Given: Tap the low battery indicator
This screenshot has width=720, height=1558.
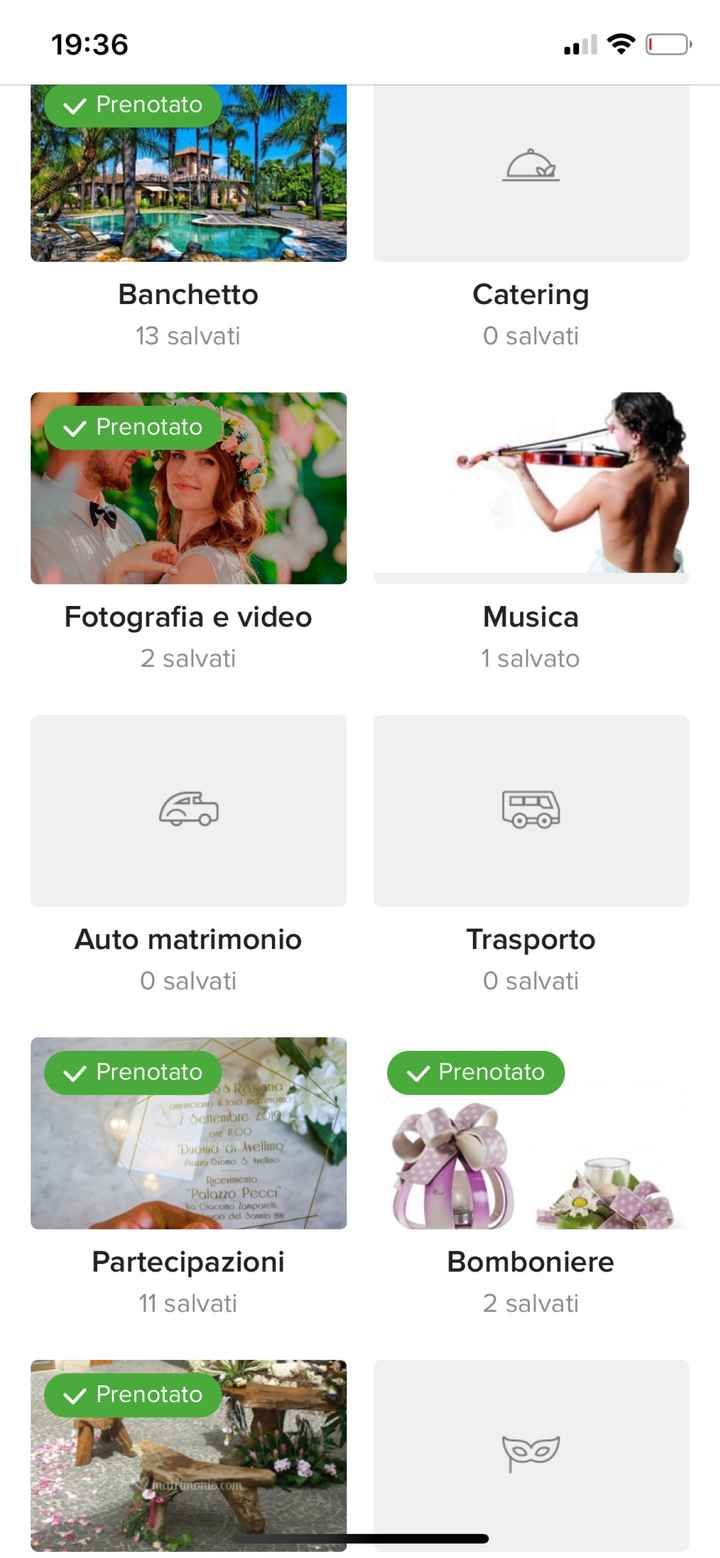Looking at the screenshot, I should [666, 42].
